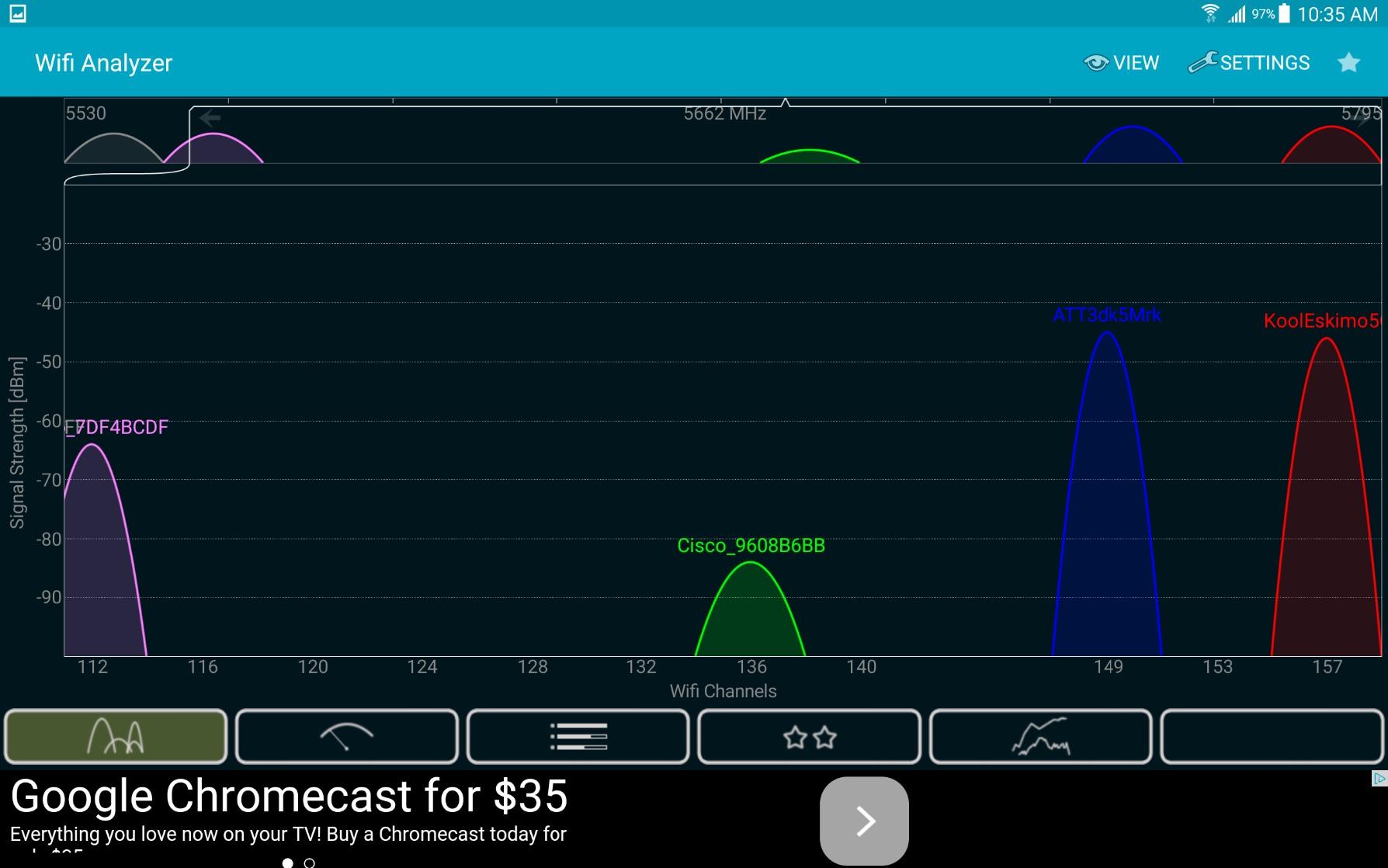Switch to channel rating stars view

tap(809, 736)
